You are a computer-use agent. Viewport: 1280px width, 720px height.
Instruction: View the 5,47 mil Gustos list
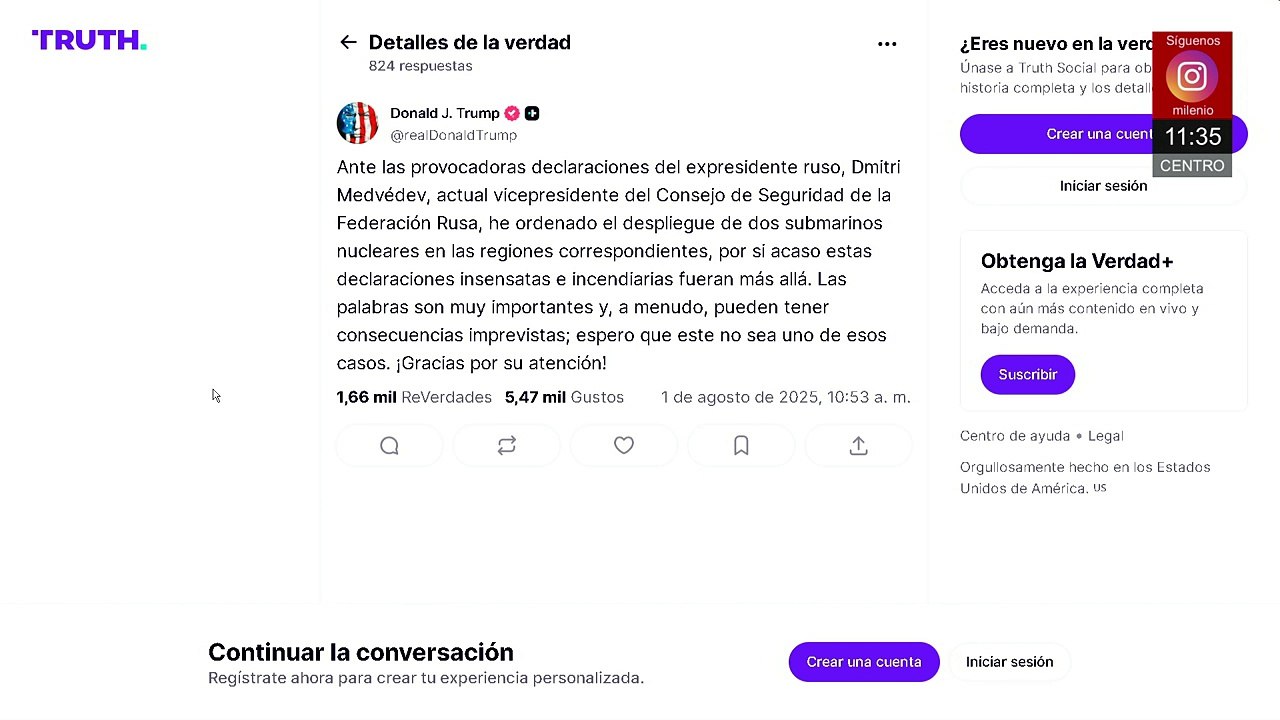(564, 397)
